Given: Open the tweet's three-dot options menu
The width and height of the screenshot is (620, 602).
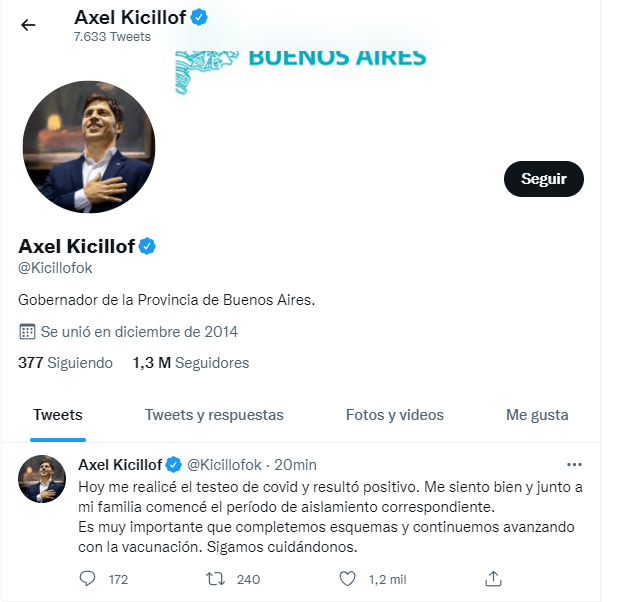Looking at the screenshot, I should pos(574,465).
